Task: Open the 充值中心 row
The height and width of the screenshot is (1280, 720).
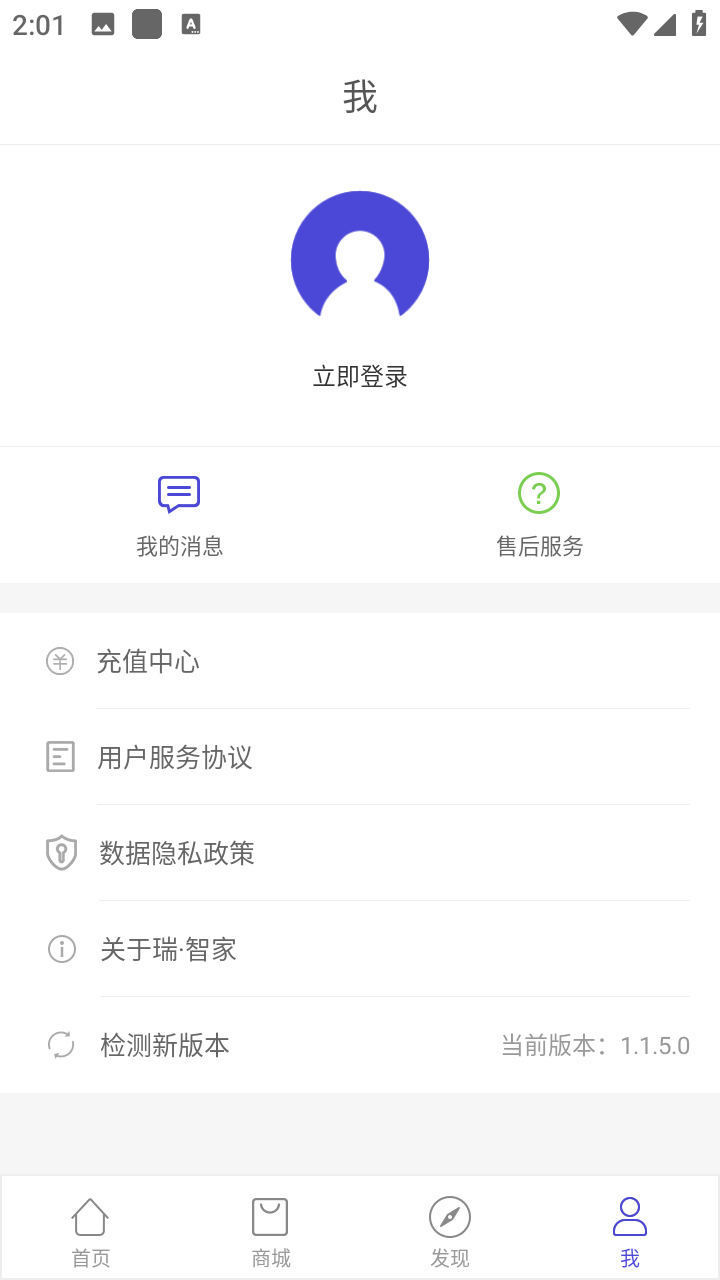Action: 360,661
